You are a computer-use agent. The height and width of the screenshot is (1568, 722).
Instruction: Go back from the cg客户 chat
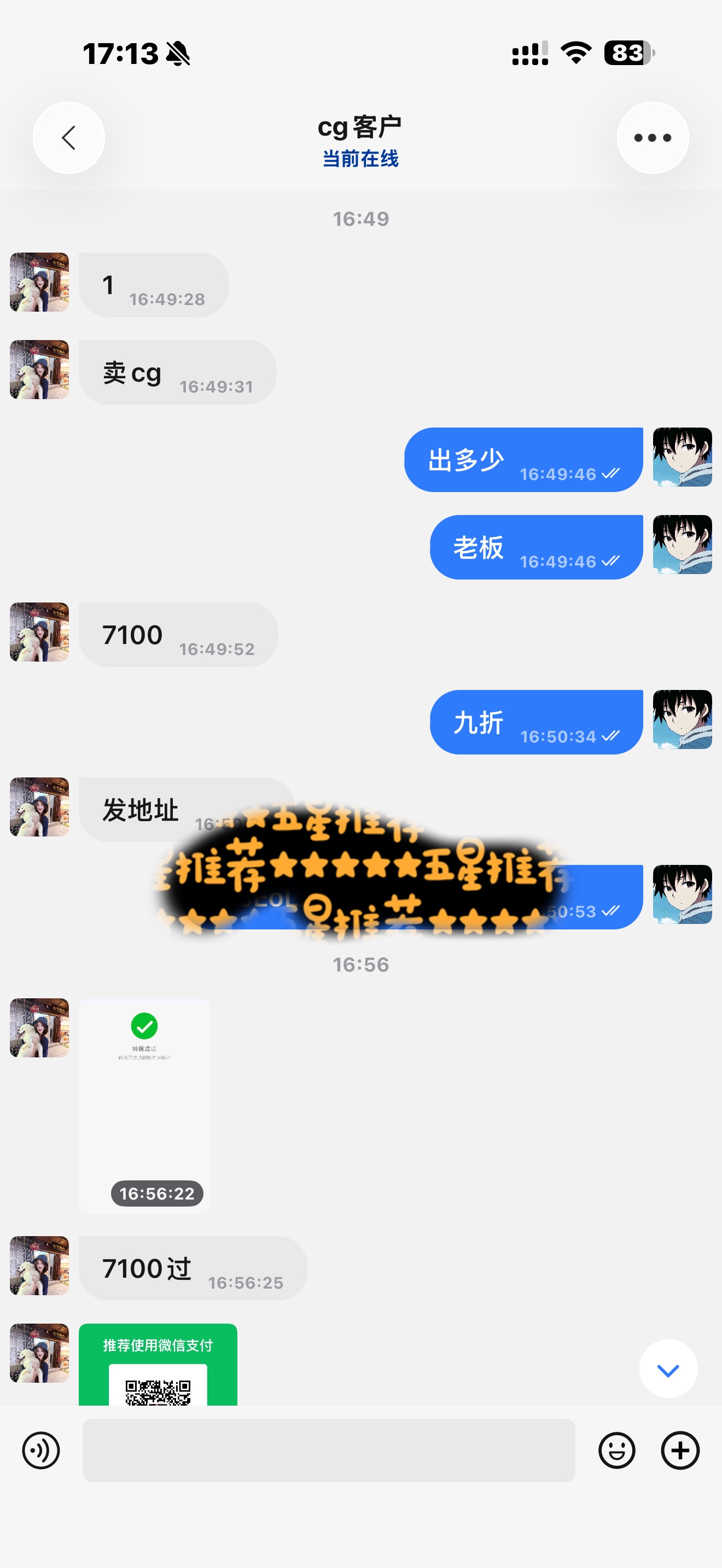pyautogui.click(x=69, y=138)
